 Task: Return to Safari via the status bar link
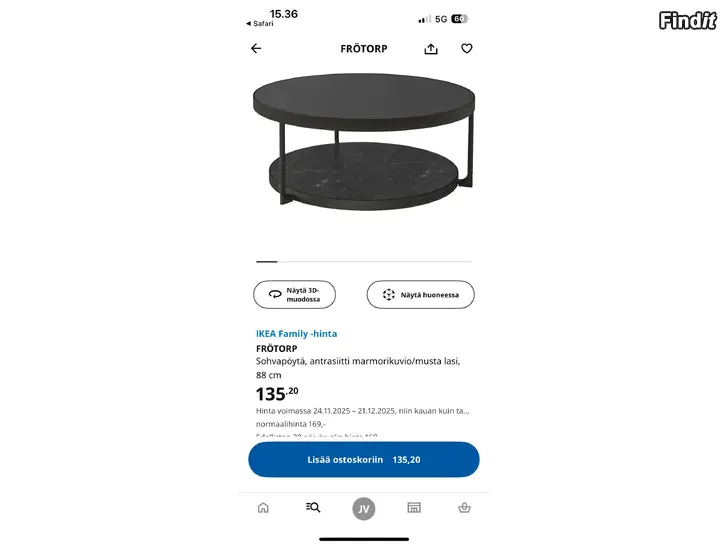click(x=260, y=24)
